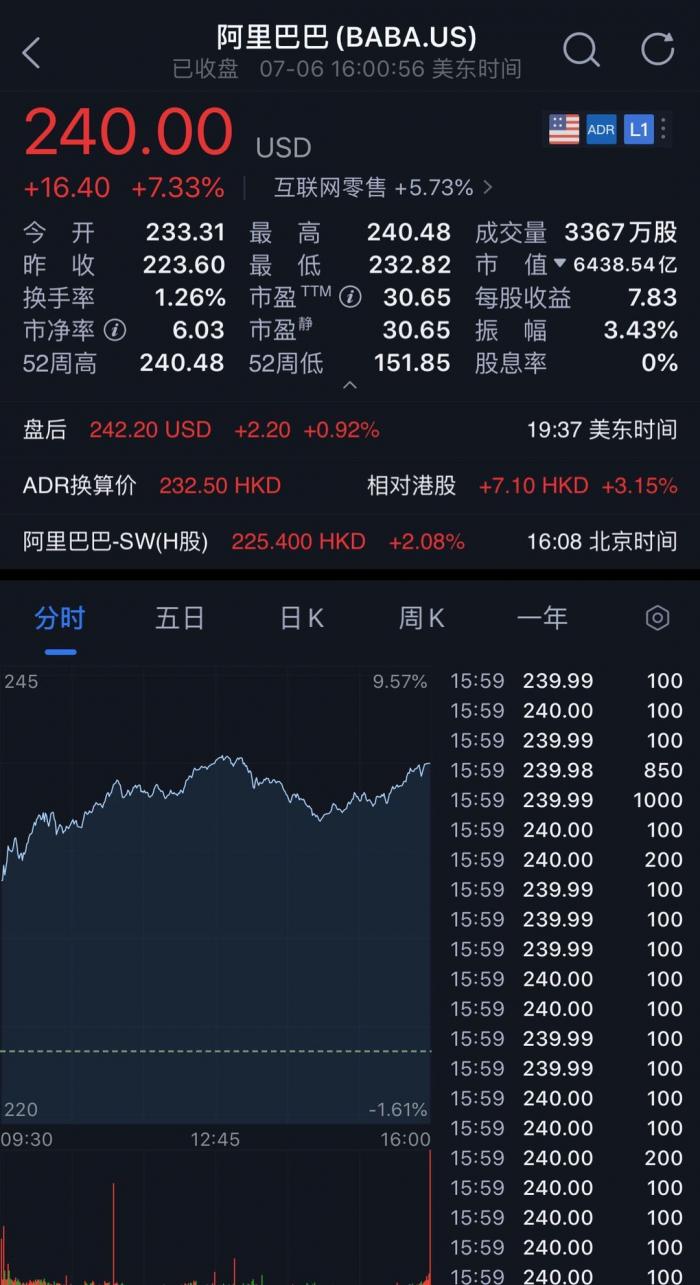Select the 分时 chart tab
Image resolution: width=700 pixels, height=1285 pixels.
click(60, 618)
